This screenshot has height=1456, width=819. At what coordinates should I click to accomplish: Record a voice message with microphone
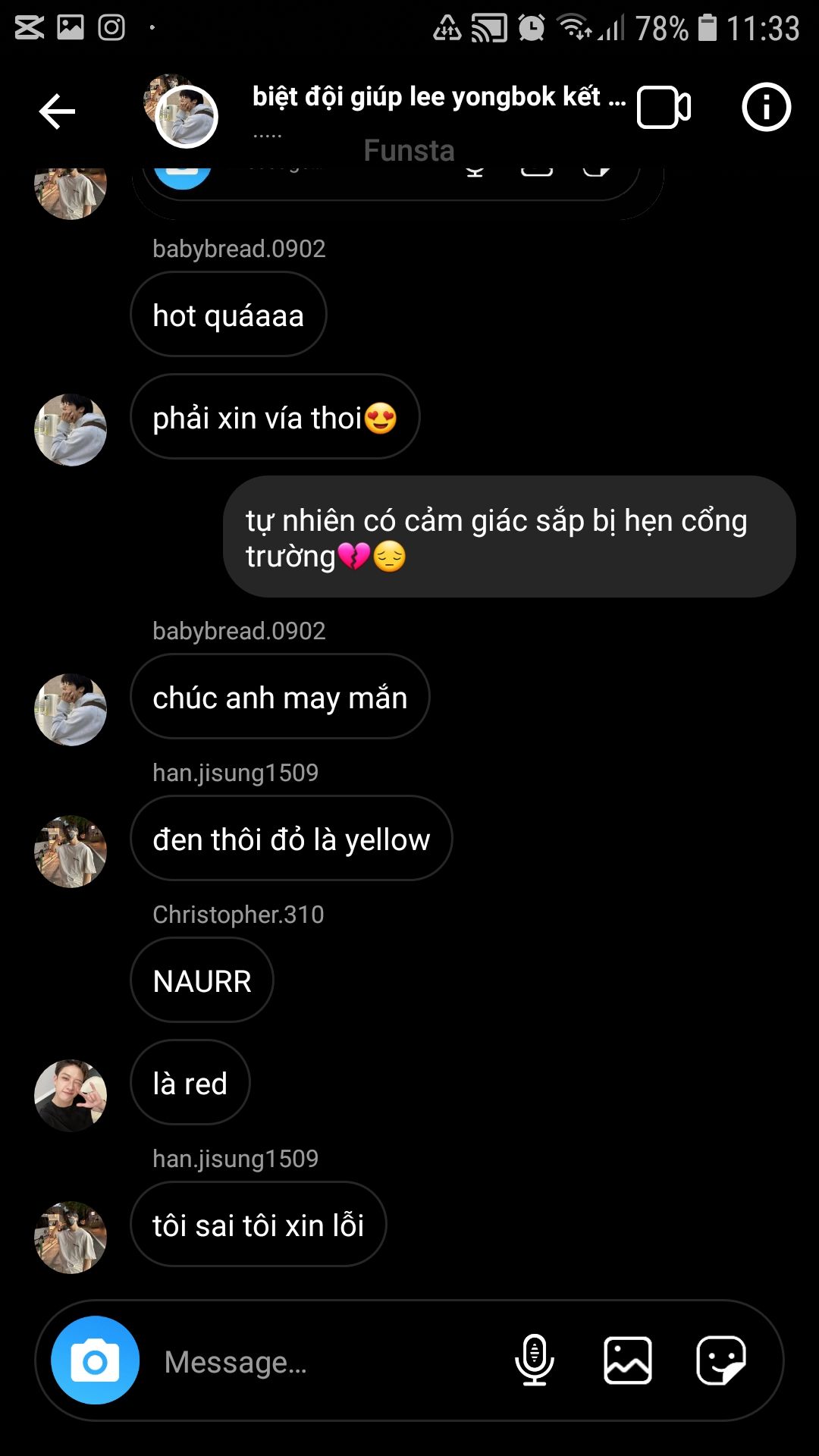click(534, 1360)
